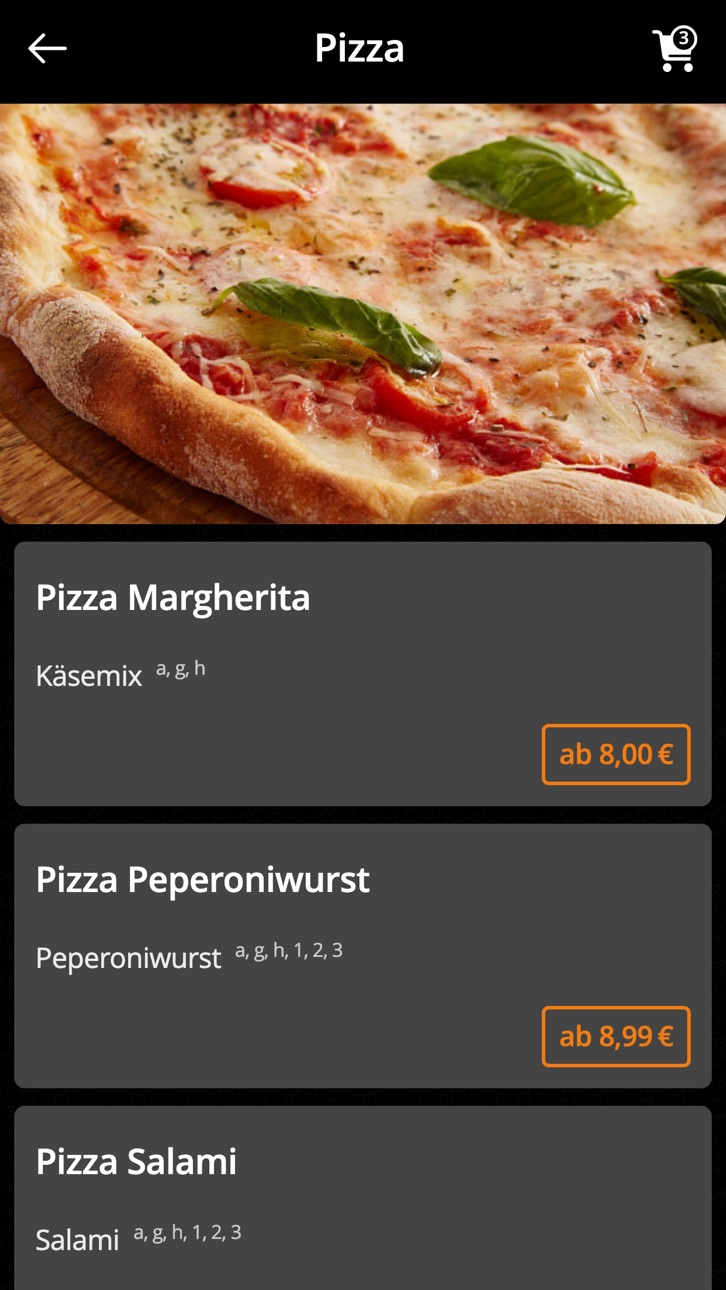Tap the ab 8,99 € price button
Viewport: 726px width, 1290px height.
616,1036
